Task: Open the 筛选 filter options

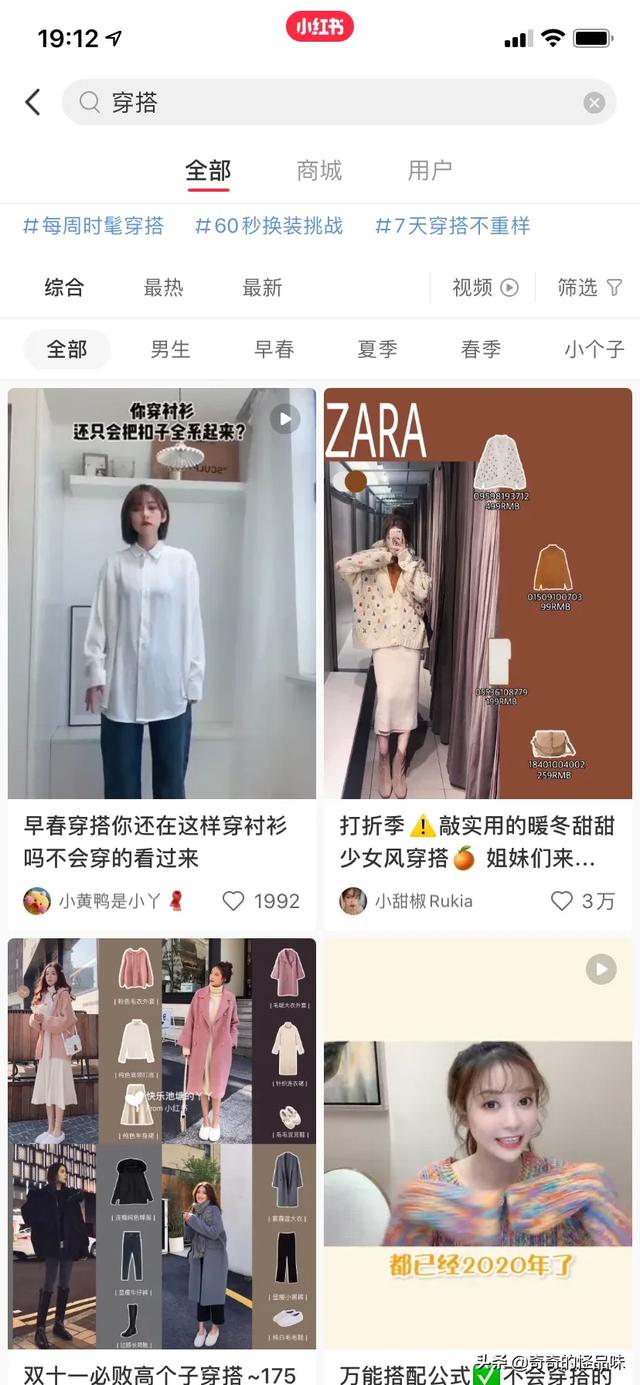Action: [x=590, y=288]
